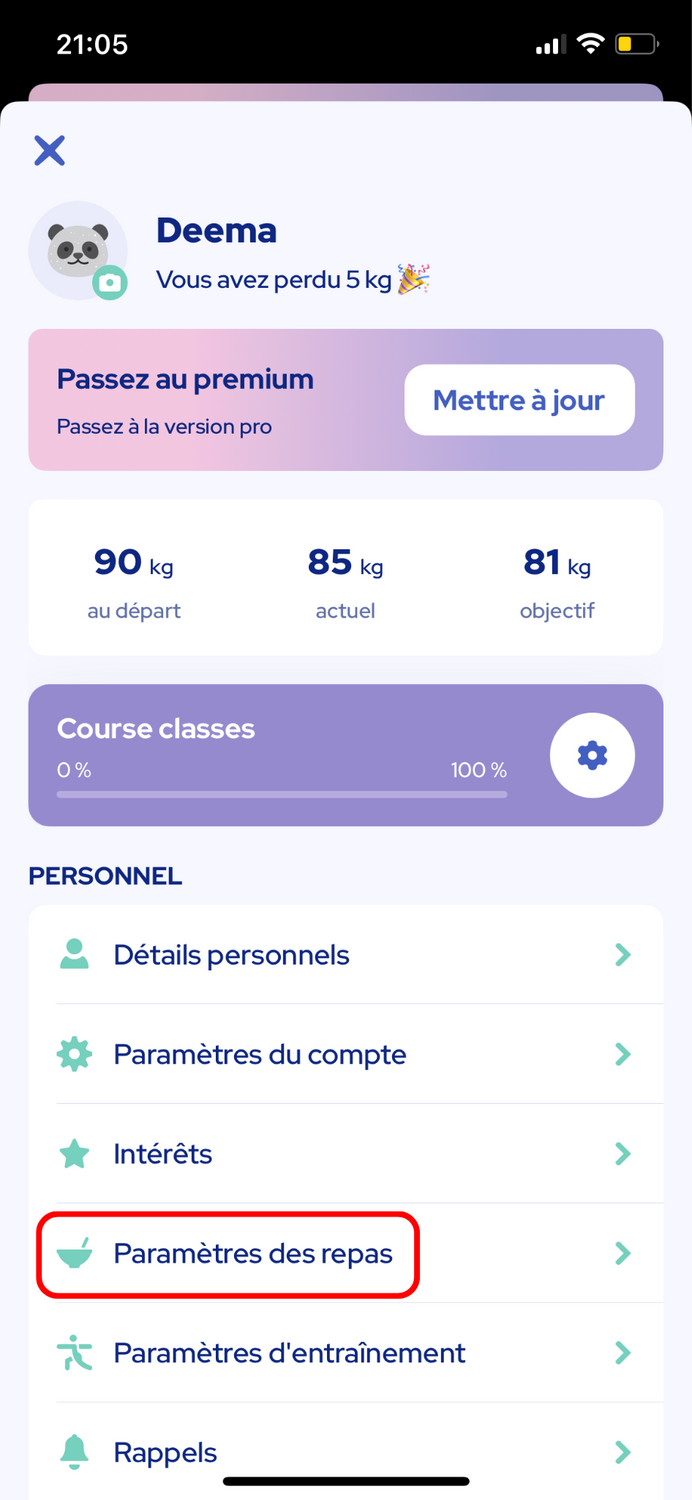The height and width of the screenshot is (1500, 692).
Task: Open Paramètres d'entraînement
Action: click(x=346, y=1353)
